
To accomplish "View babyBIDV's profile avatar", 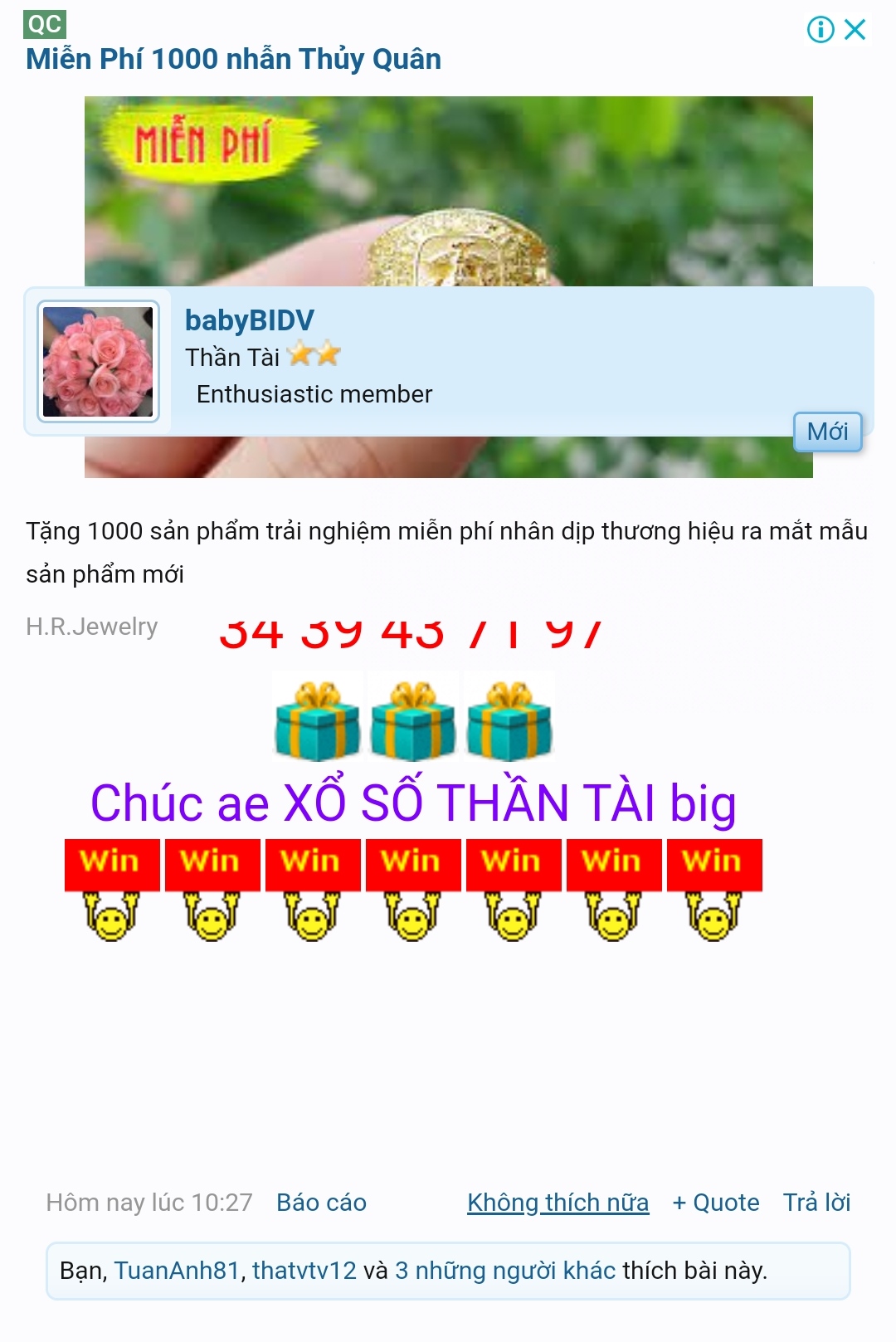I will [98, 361].
